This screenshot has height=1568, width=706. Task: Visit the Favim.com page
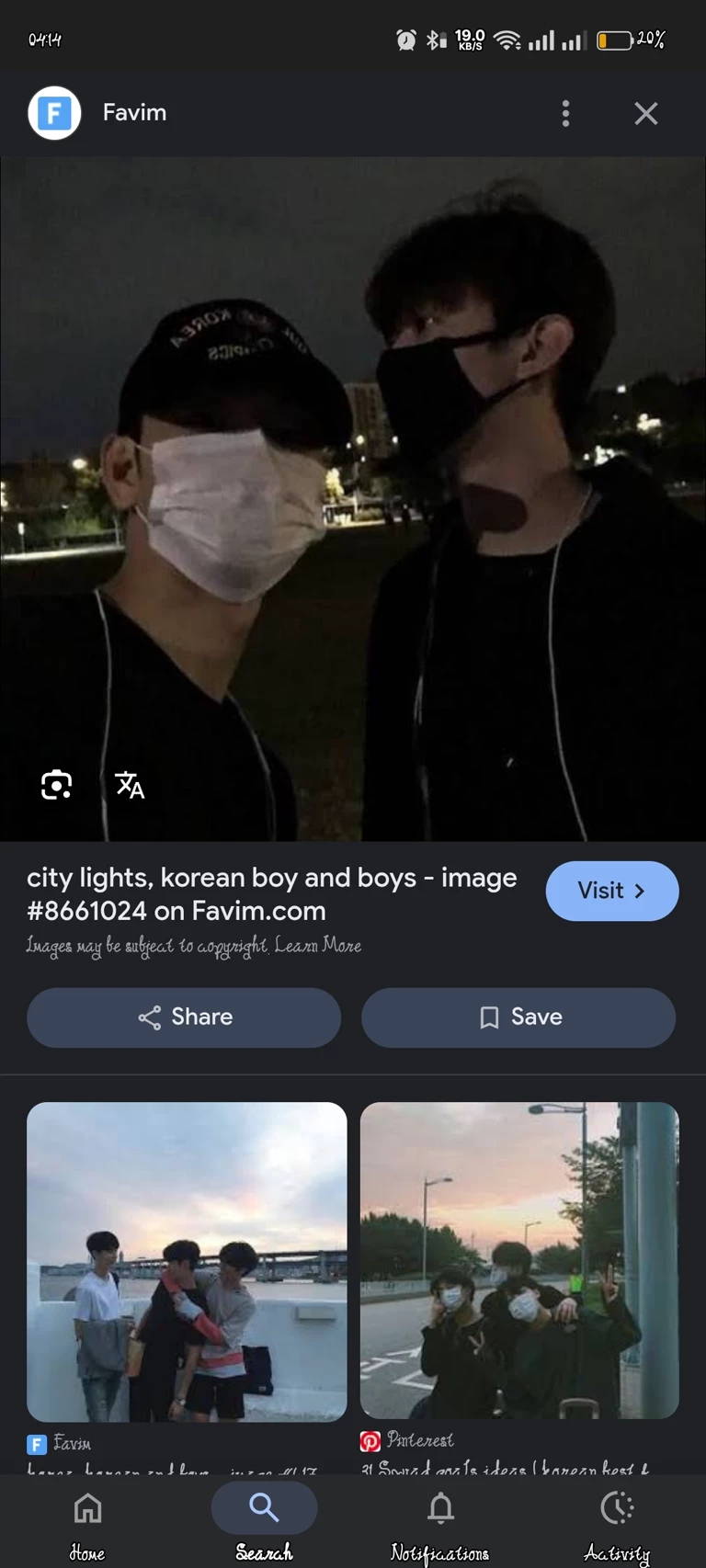coord(612,891)
